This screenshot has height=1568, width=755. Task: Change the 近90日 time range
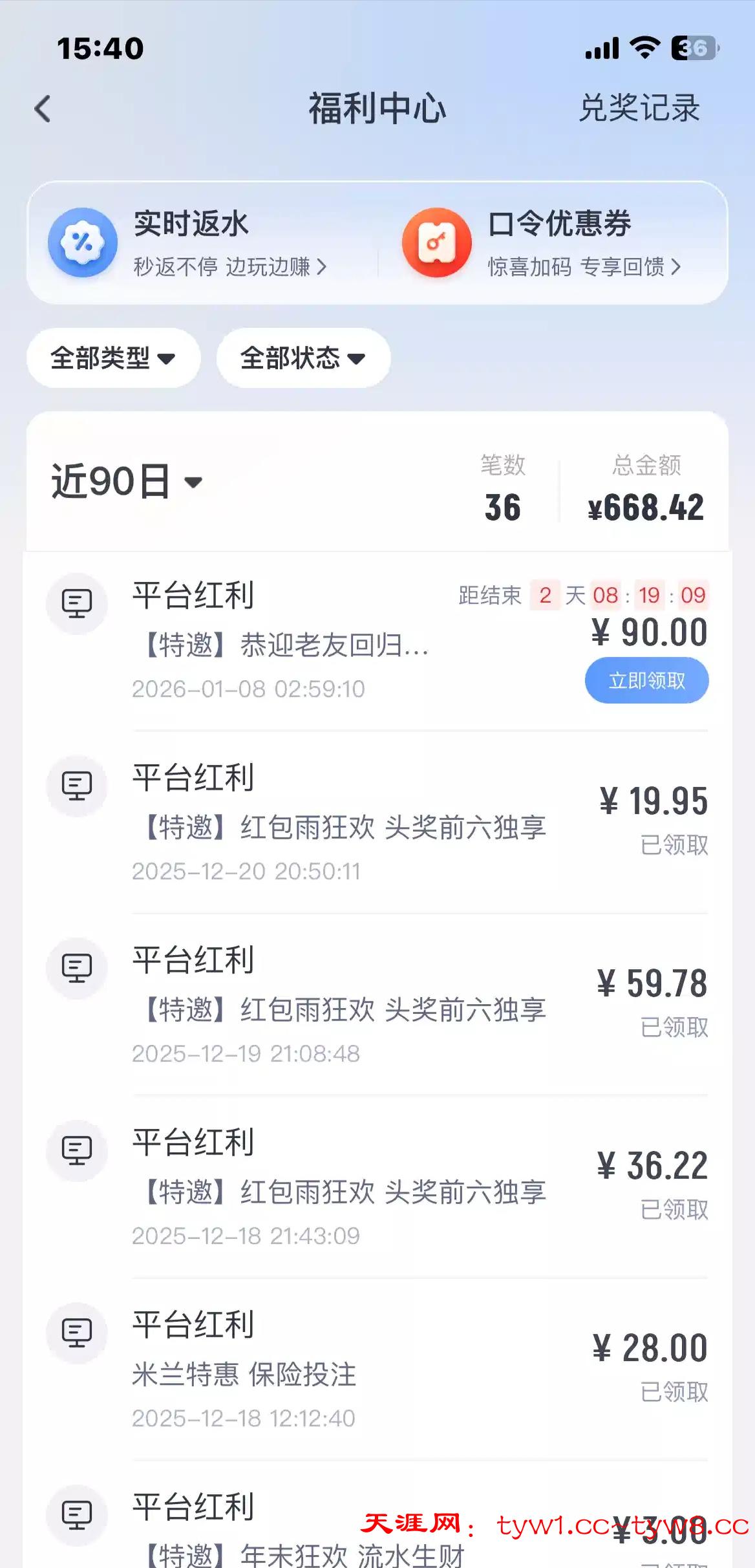point(127,482)
